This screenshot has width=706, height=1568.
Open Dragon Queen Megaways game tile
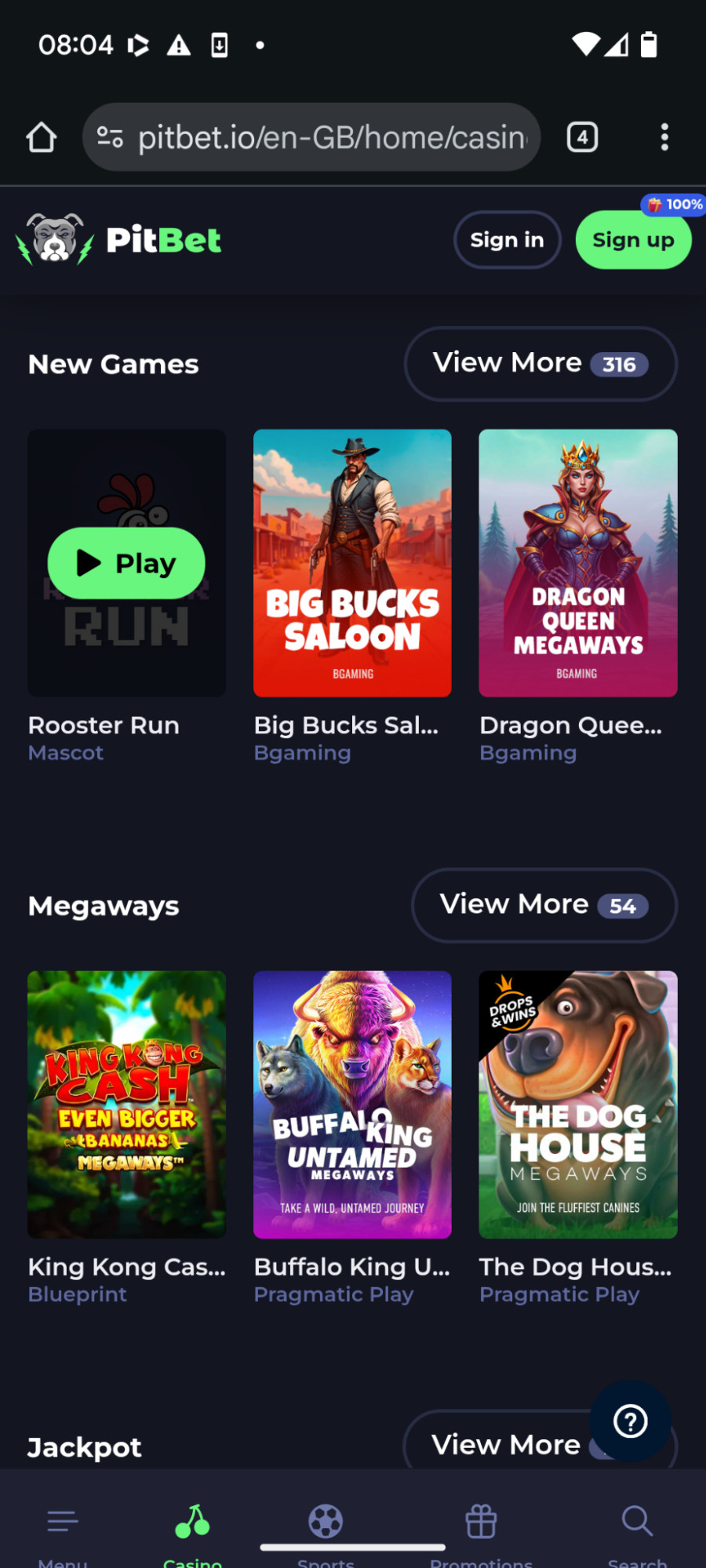[x=578, y=562]
